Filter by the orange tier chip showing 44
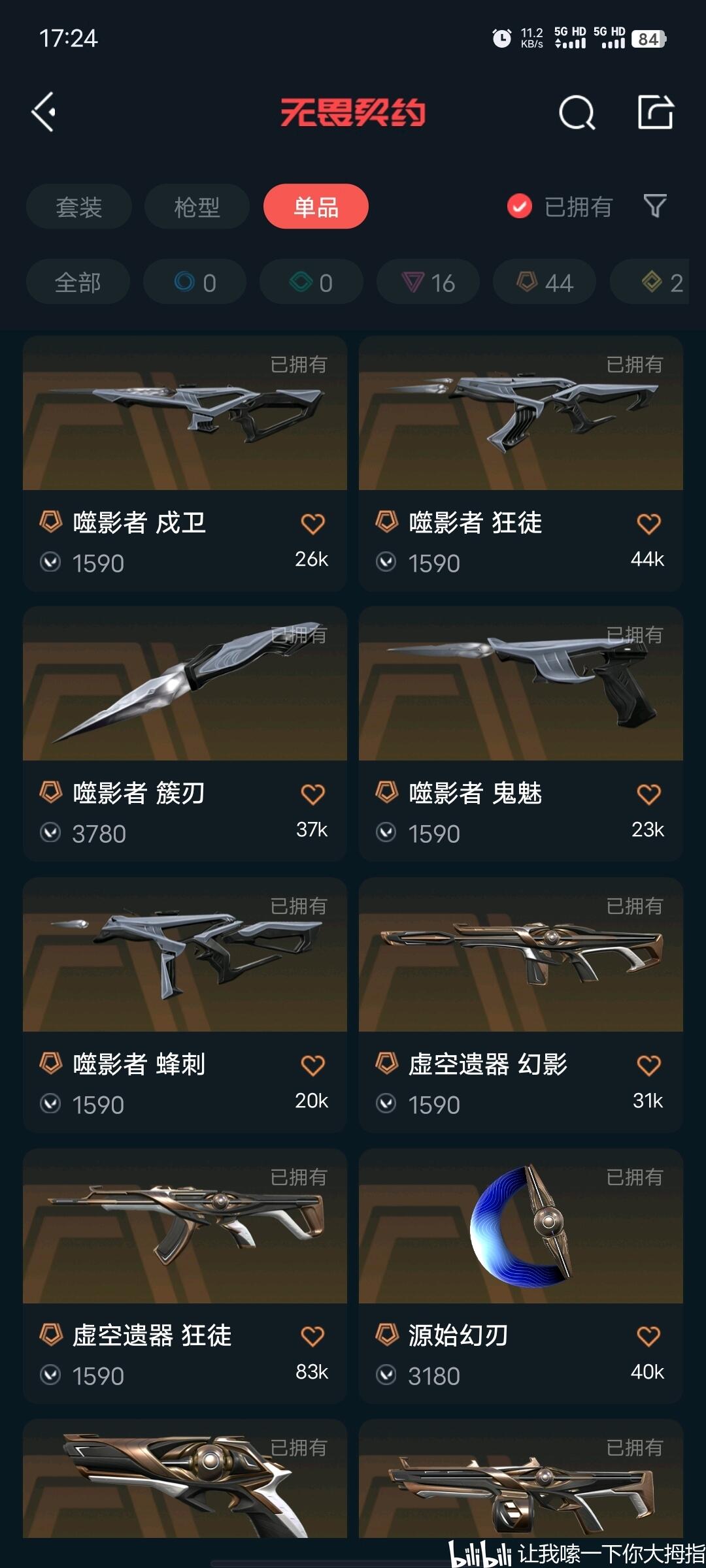706x1568 pixels. click(x=545, y=282)
